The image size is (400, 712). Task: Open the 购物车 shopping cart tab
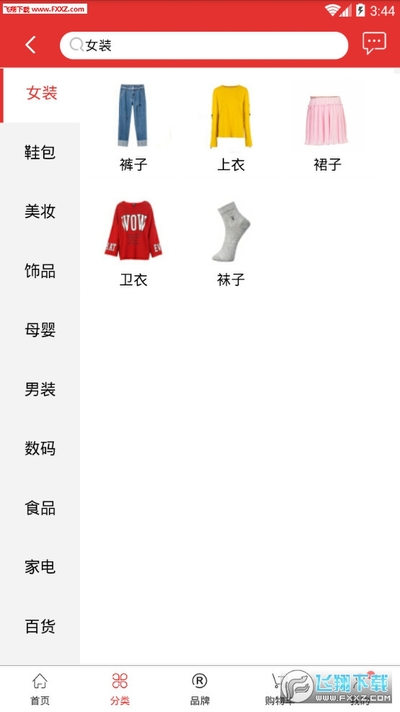(279, 689)
